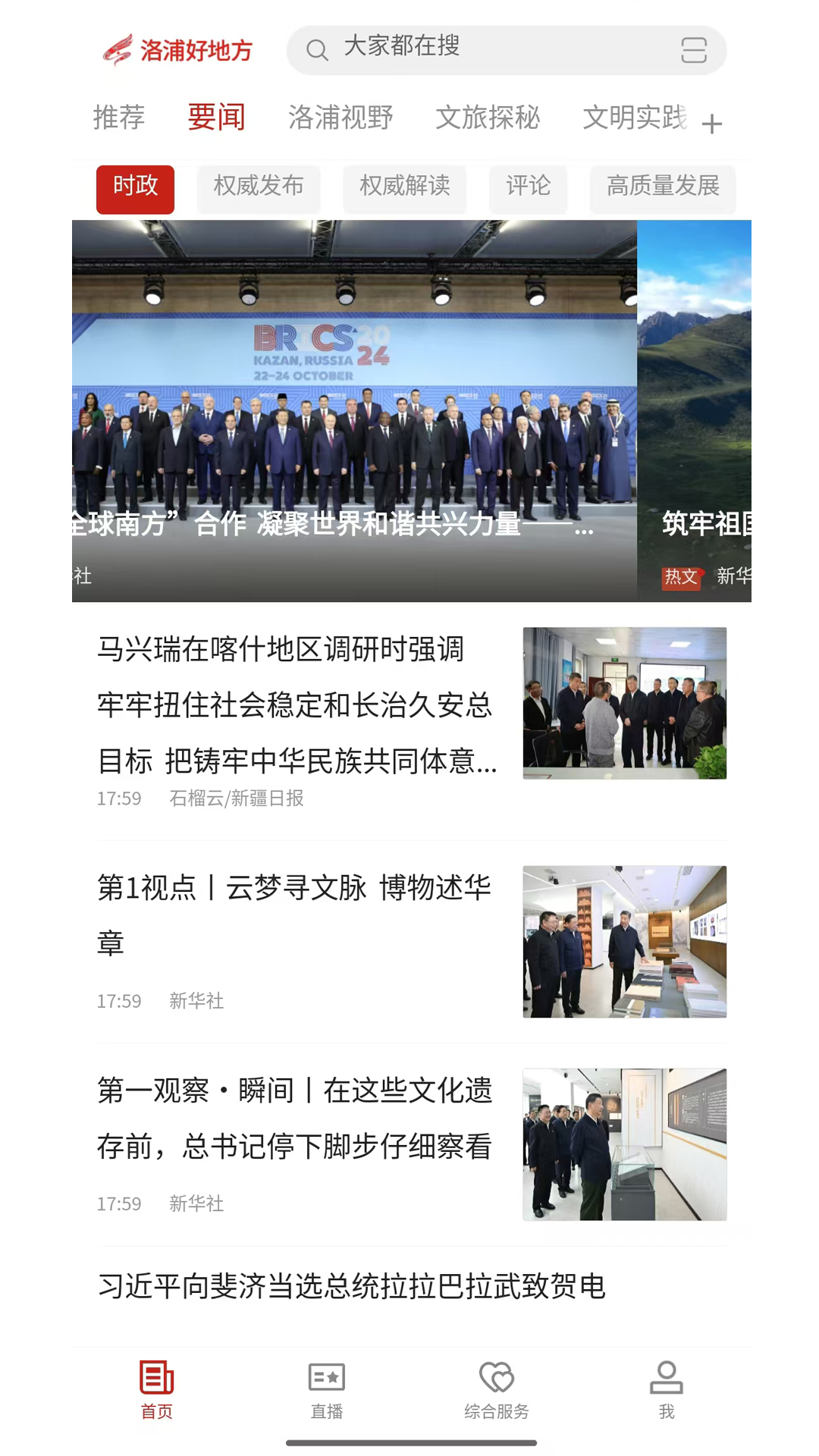Viewport: 819px width, 1456px height.
Task: Switch to the 洛浦视野 tab
Action: (340, 118)
